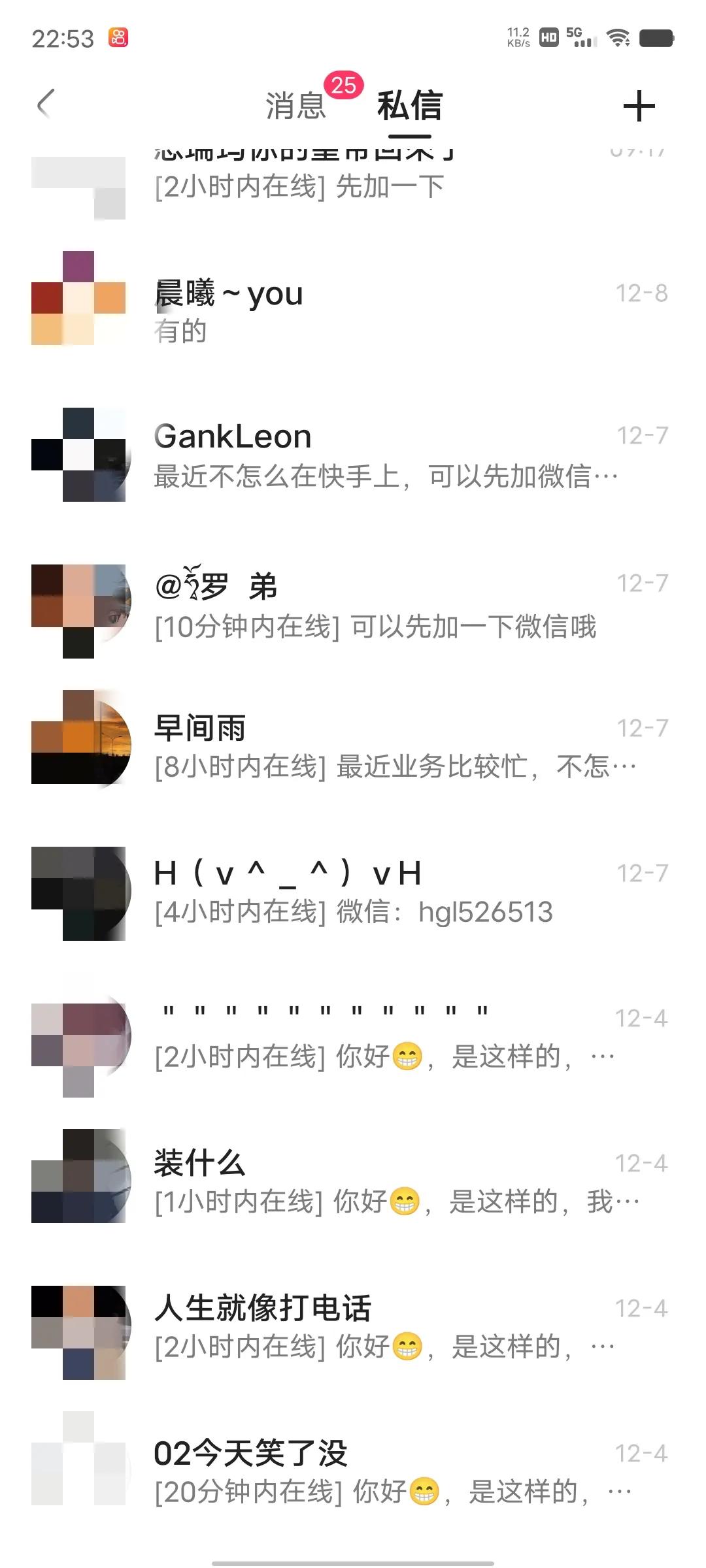Viewport: 706px width, 1568px height.
Task: Stay on the 私信 tab
Action: click(409, 106)
